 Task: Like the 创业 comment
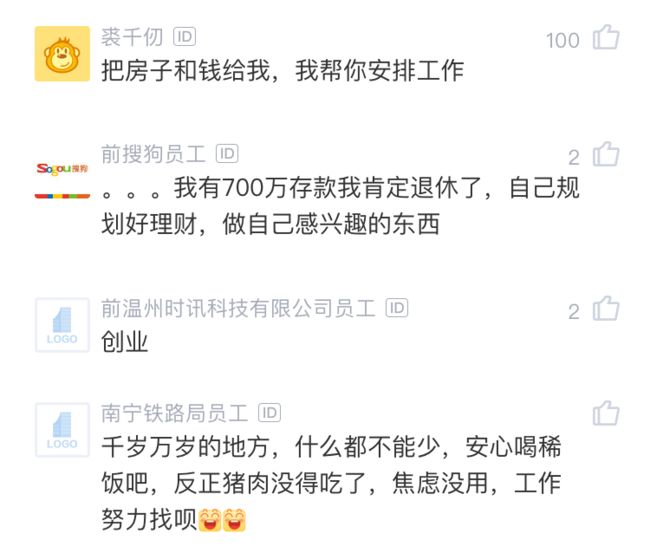606,310
